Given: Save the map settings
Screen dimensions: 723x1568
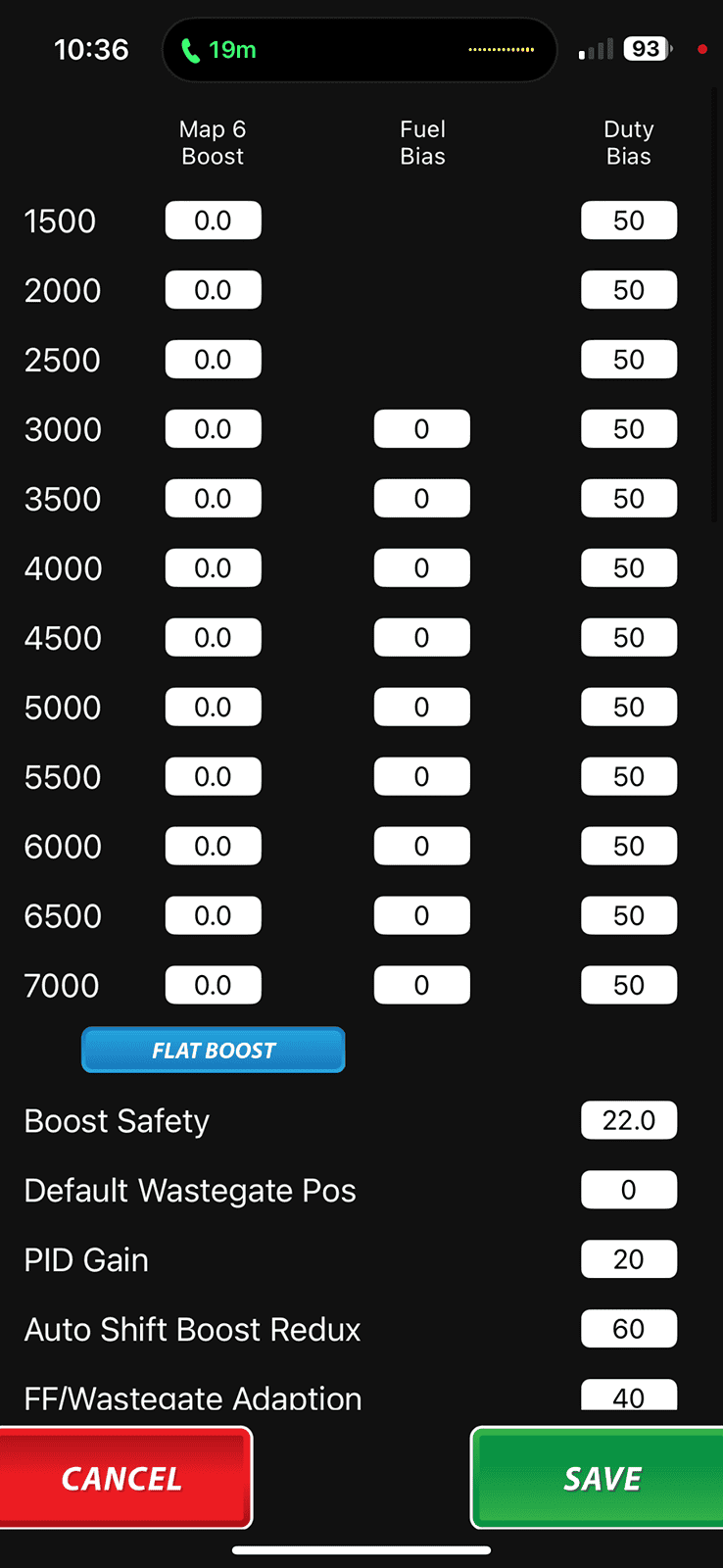Looking at the screenshot, I should click(598, 1477).
